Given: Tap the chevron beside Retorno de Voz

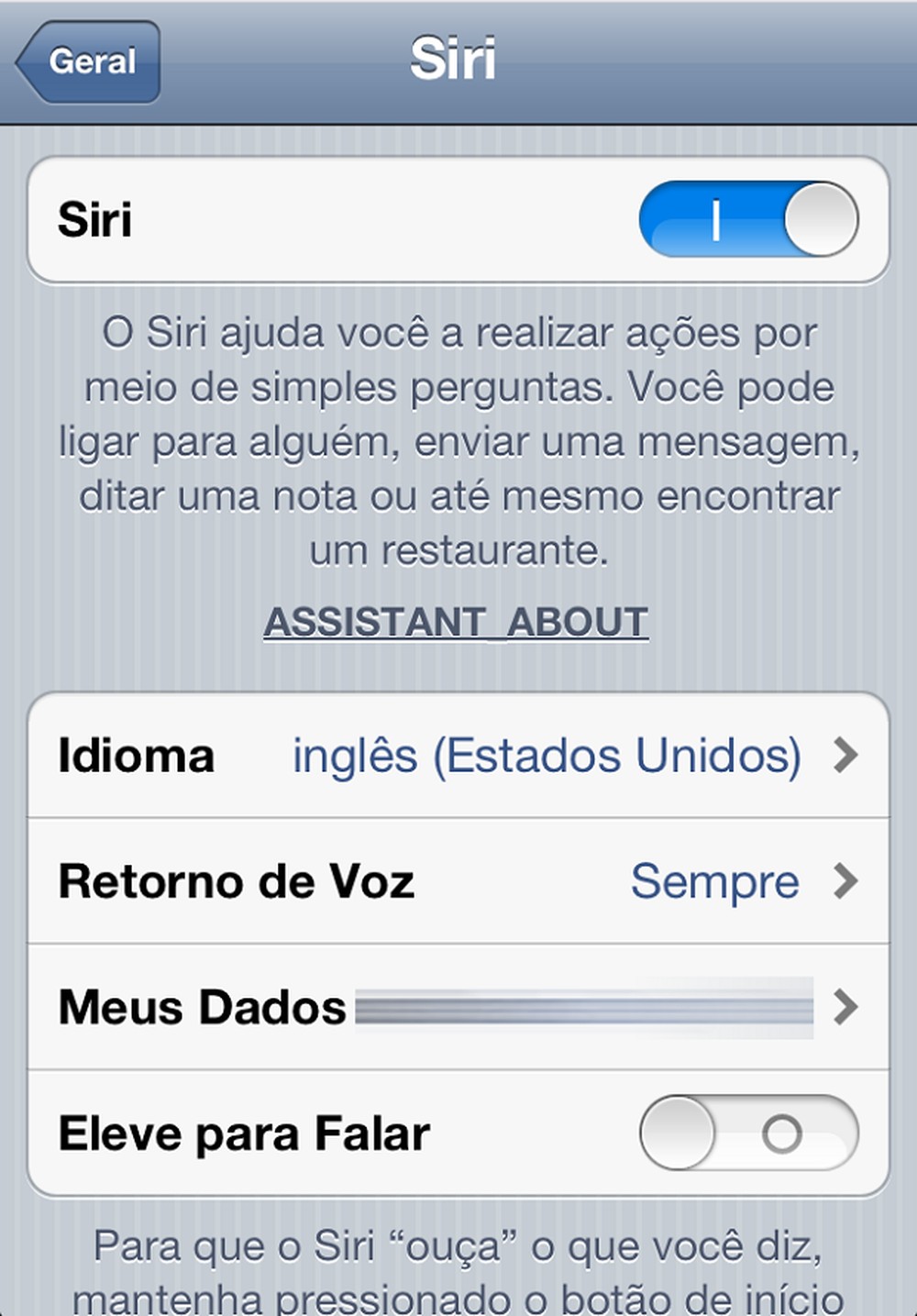Looking at the screenshot, I should click(x=844, y=880).
